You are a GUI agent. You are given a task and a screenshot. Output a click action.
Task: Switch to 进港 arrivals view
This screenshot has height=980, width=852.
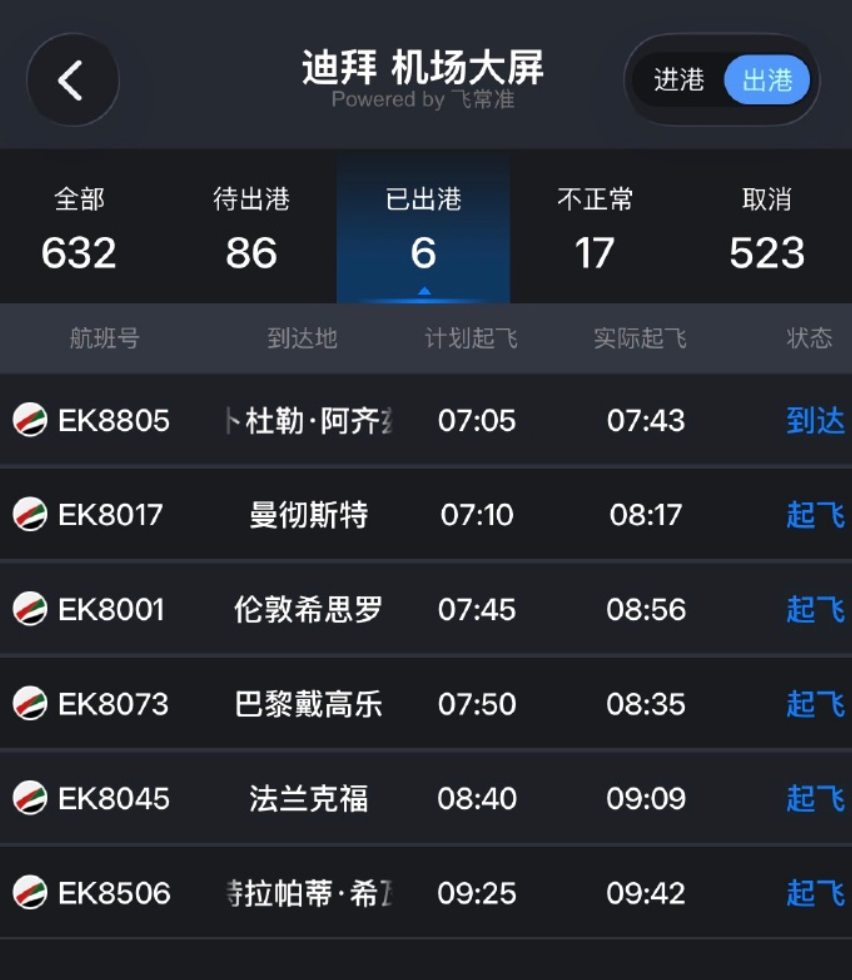679,80
